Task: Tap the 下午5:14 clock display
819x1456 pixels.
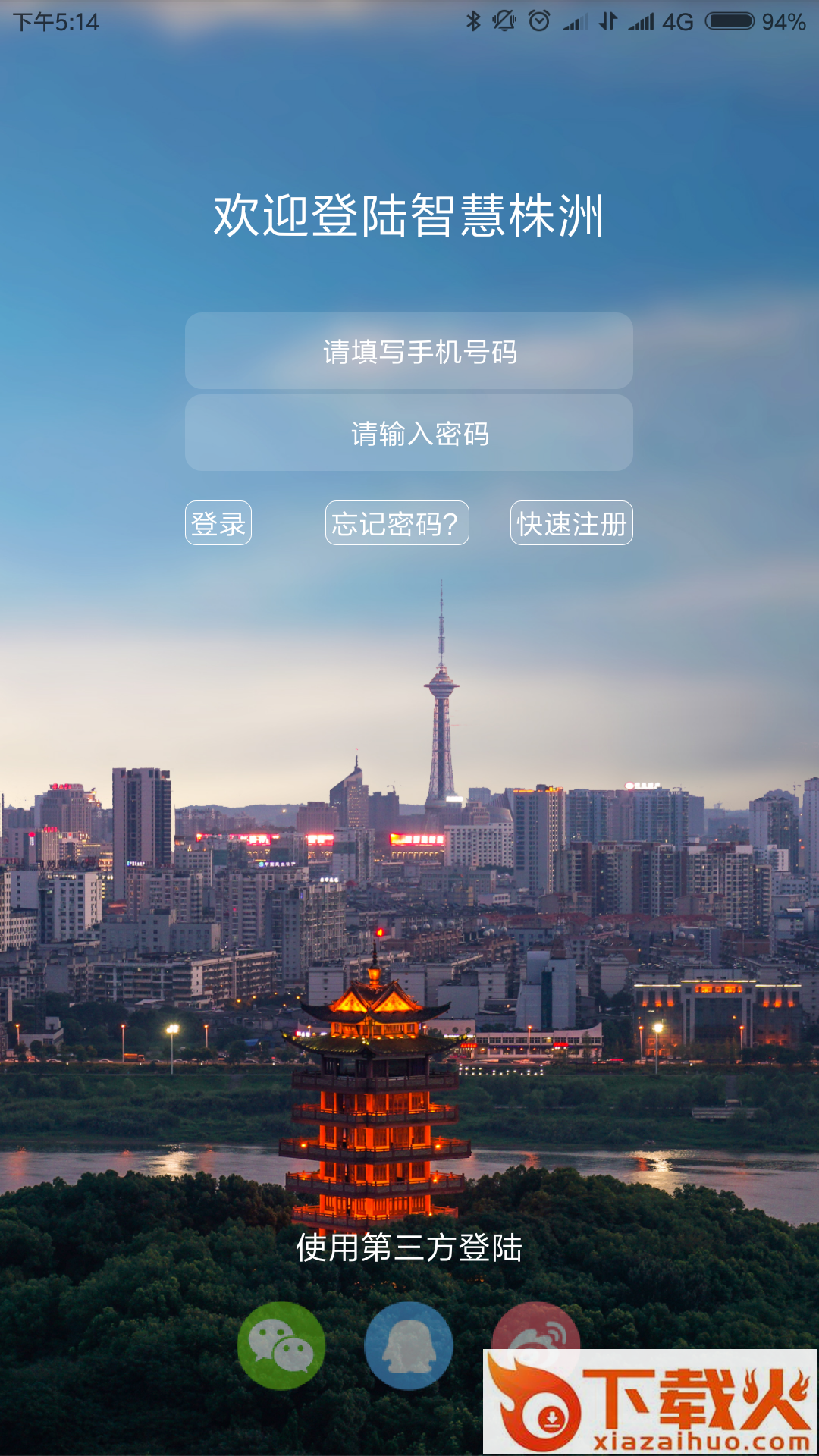Action: (x=57, y=20)
